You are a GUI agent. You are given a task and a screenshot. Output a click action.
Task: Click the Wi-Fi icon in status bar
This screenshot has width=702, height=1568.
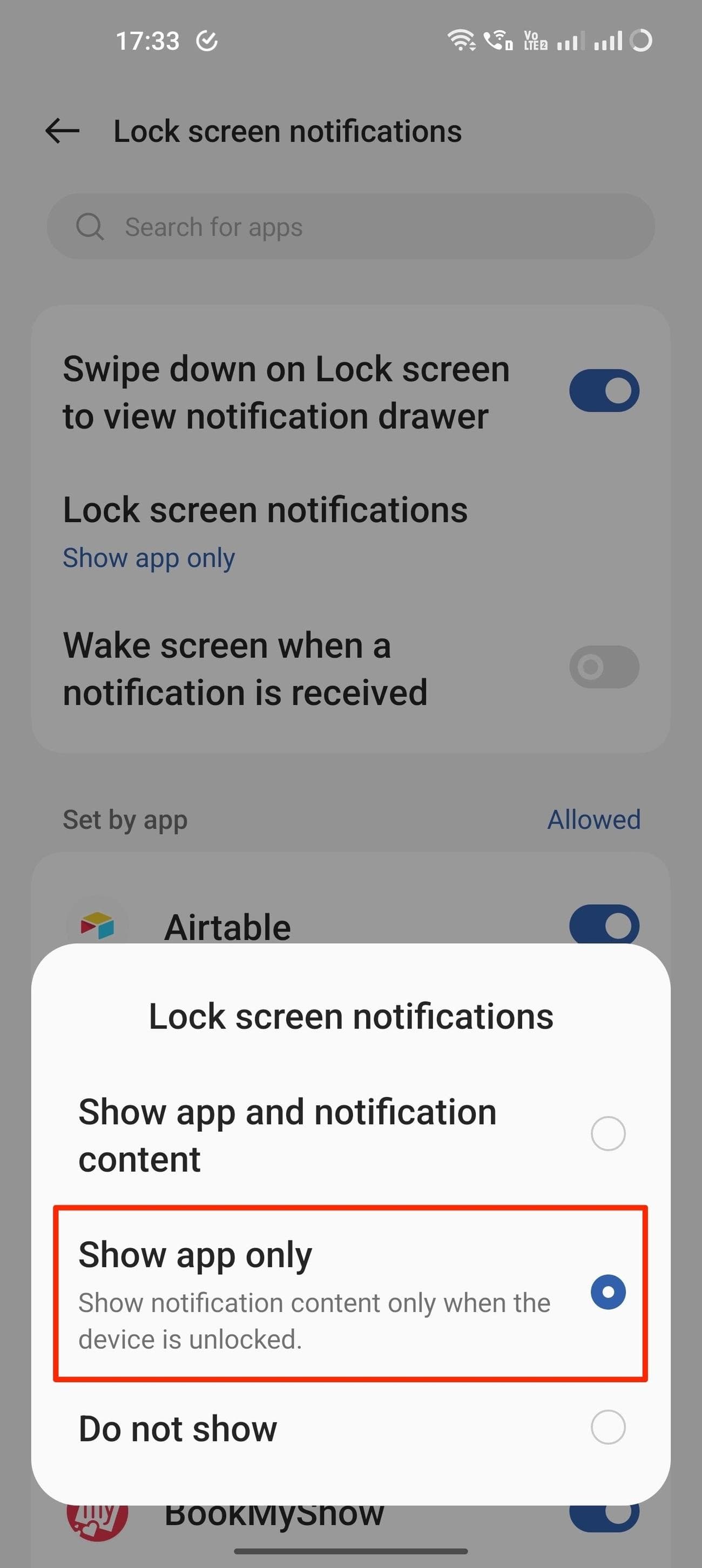[461, 40]
